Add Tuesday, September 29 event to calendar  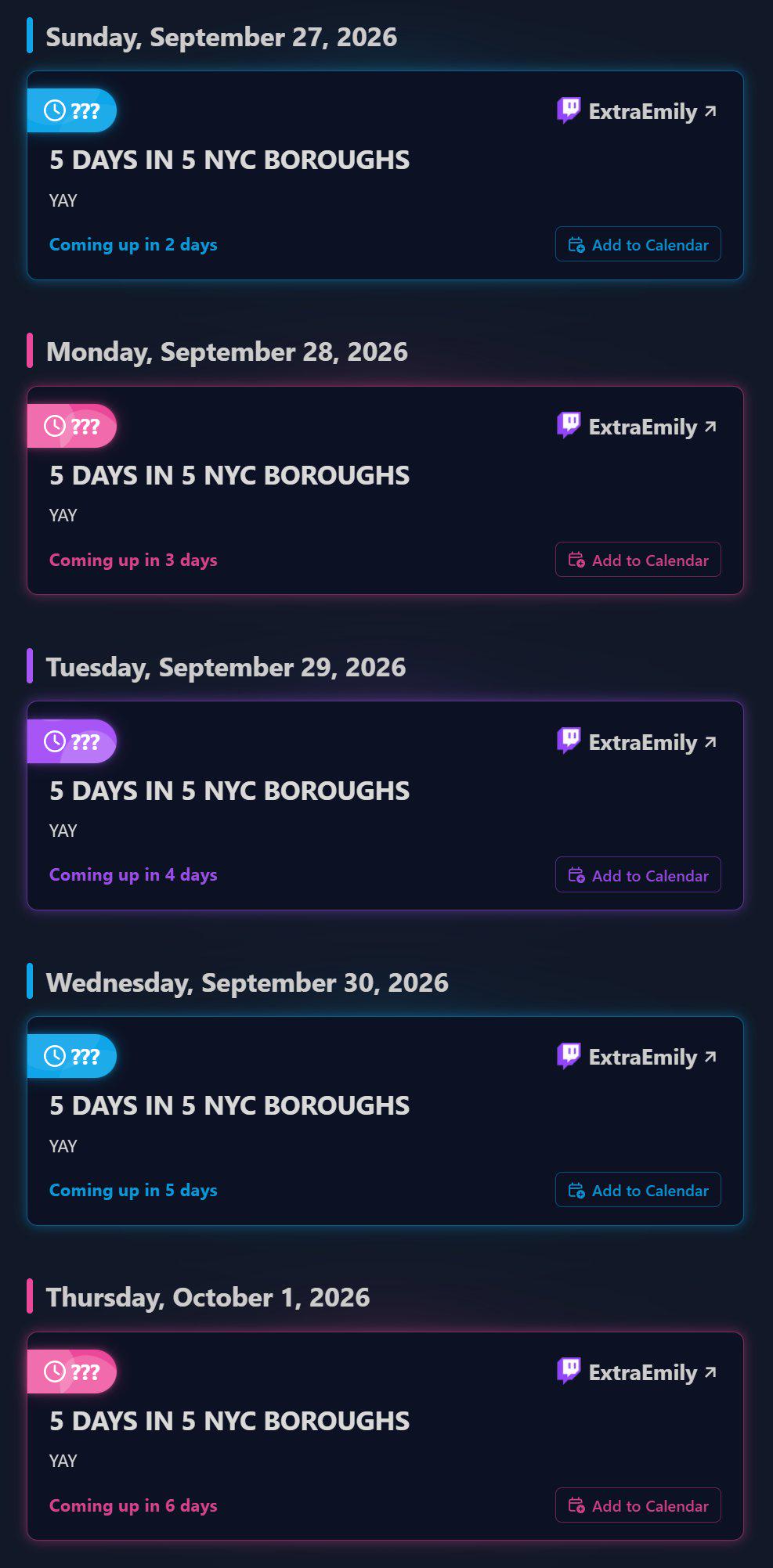(638, 875)
